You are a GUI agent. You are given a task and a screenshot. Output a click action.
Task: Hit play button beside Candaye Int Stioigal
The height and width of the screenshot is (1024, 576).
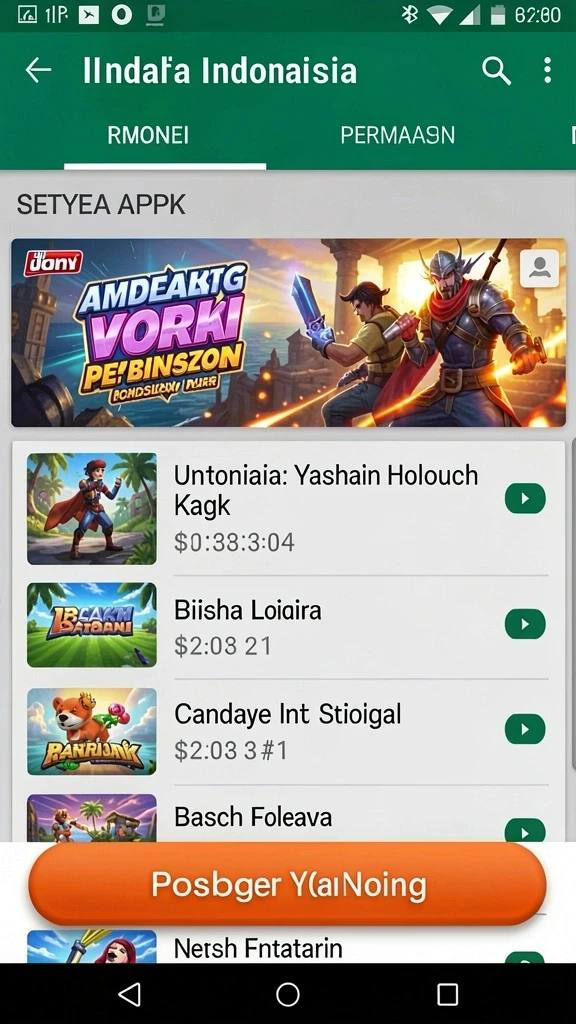525,729
